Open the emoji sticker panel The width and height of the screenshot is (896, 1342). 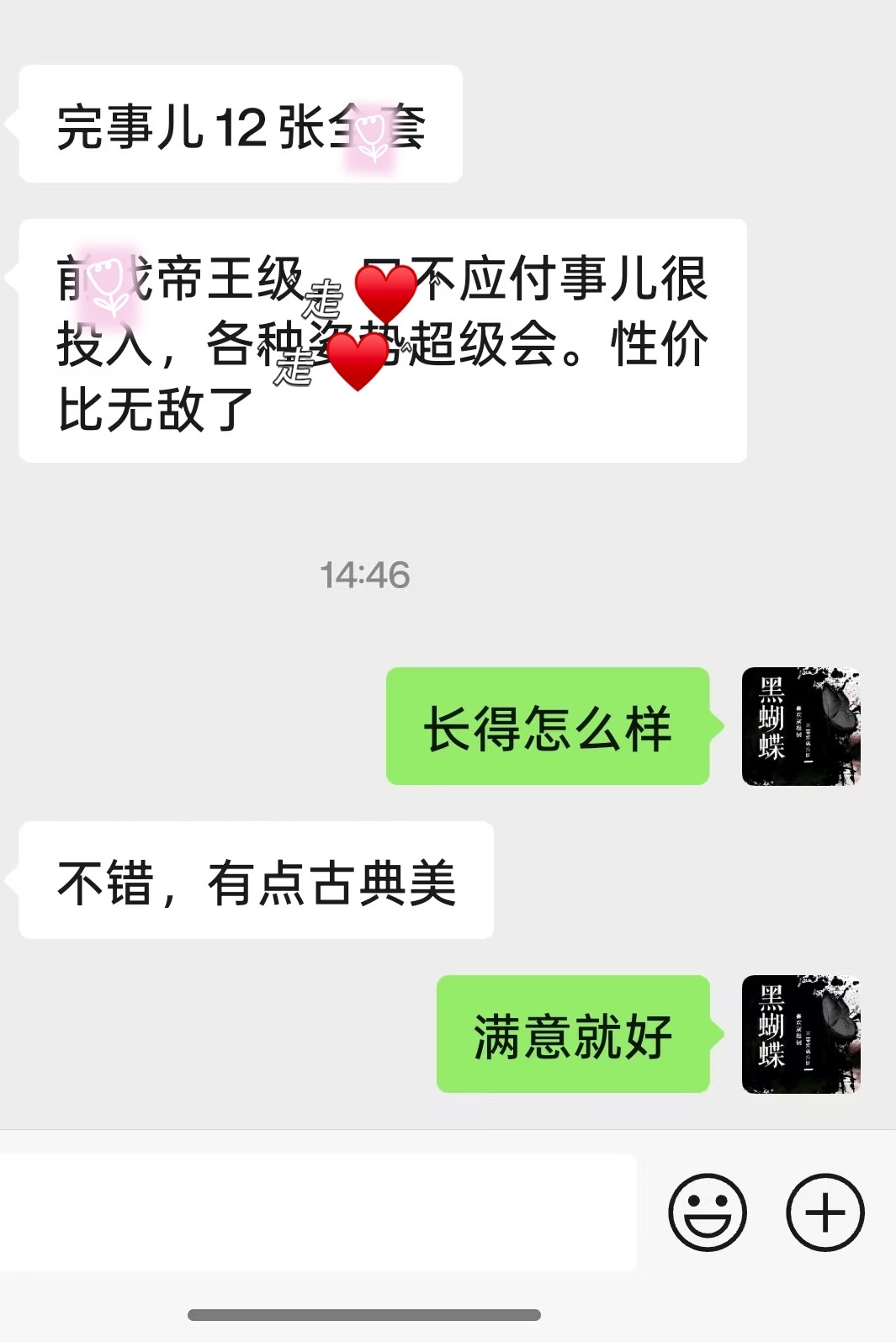[x=707, y=1212]
